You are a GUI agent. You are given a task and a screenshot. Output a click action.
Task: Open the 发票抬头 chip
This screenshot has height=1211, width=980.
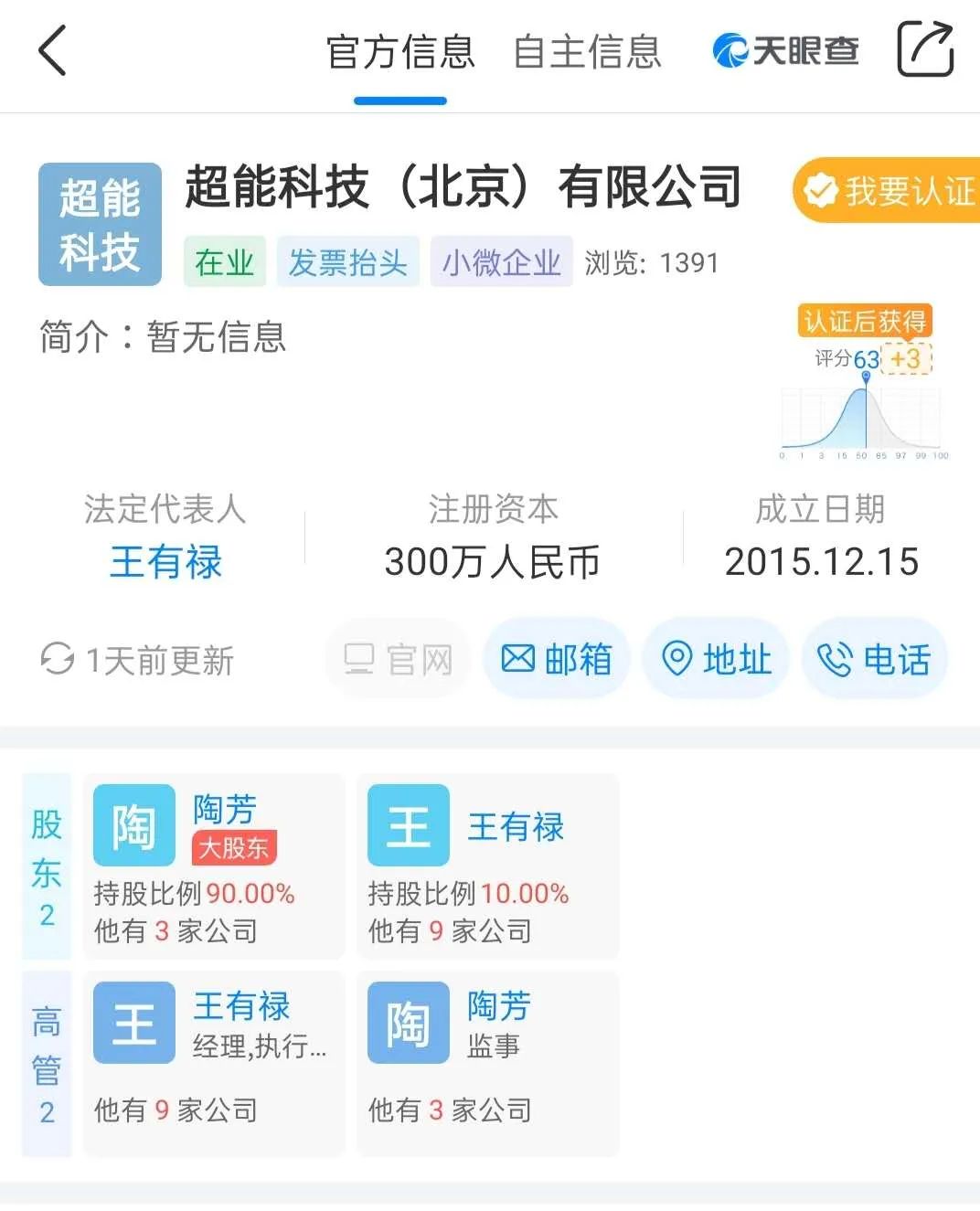(x=347, y=263)
